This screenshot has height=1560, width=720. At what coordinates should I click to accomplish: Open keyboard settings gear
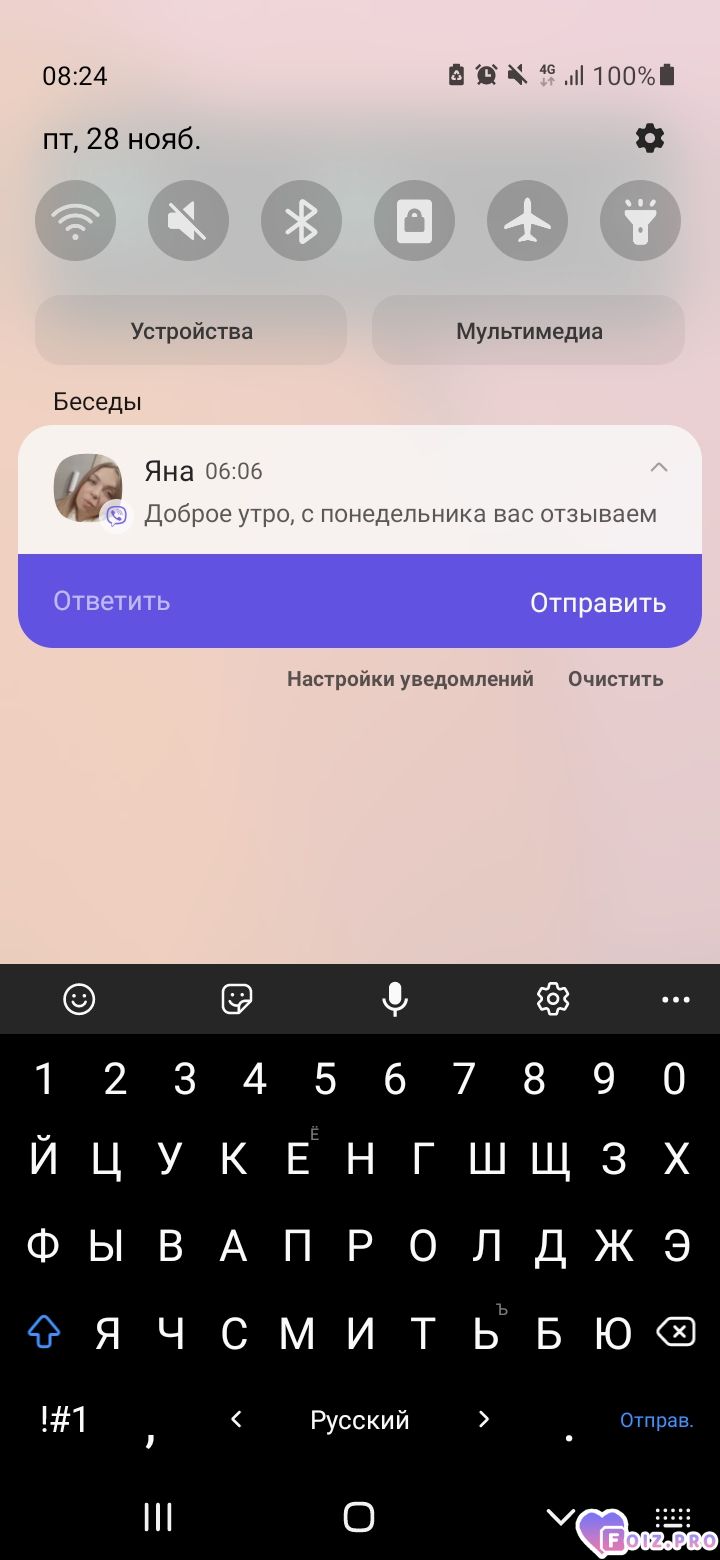click(x=553, y=999)
